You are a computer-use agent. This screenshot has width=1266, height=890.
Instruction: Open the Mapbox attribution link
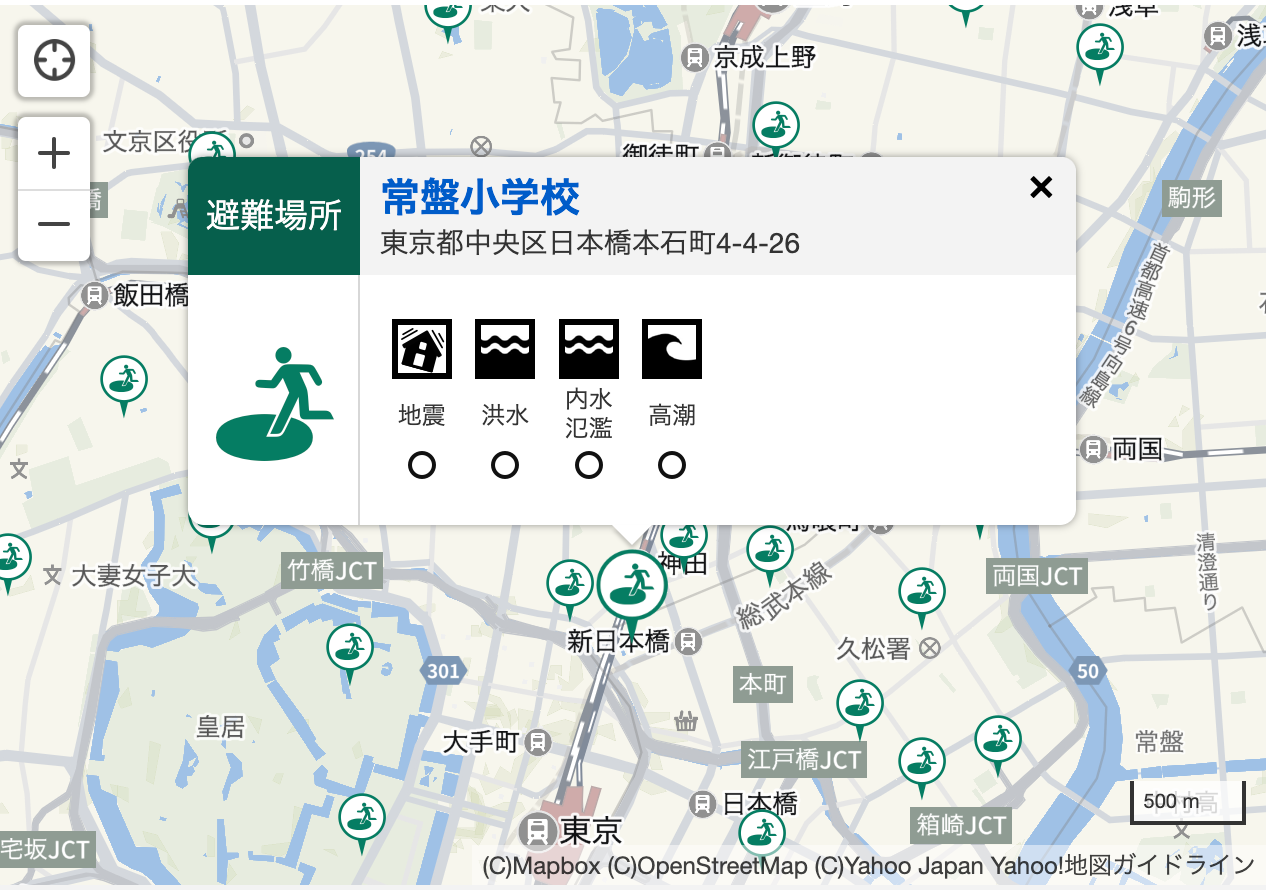(541, 865)
